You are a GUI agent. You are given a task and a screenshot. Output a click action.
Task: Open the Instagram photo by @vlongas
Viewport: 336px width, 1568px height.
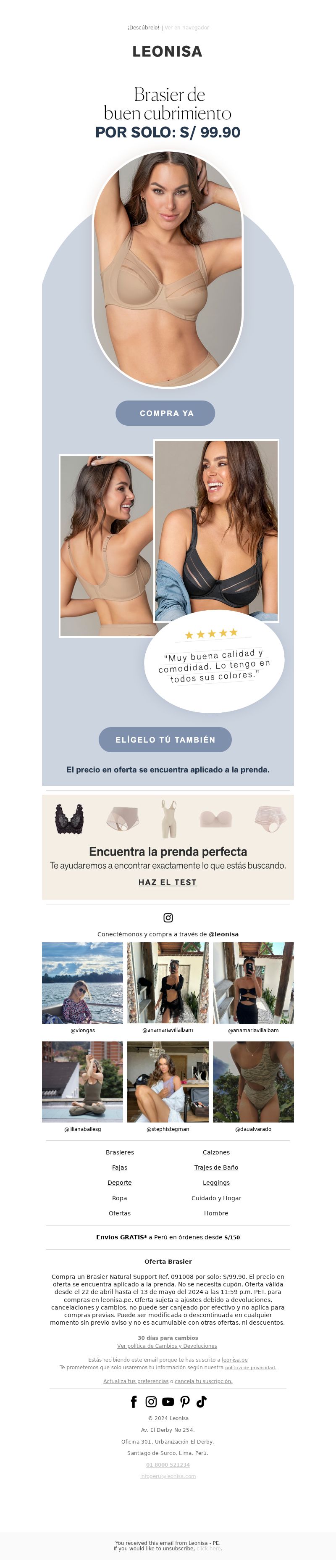(x=82, y=983)
